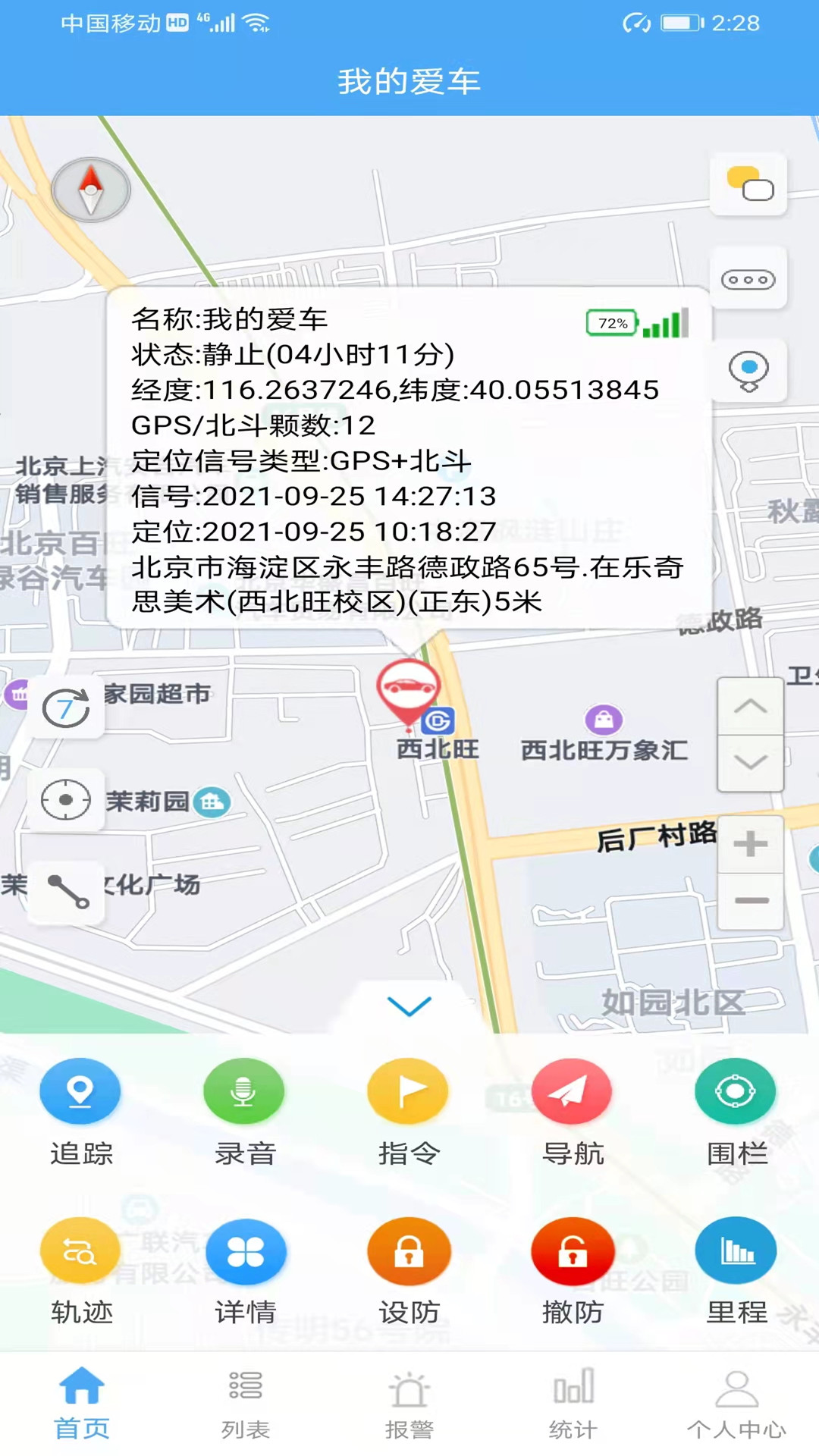
Task: Tap the 指令 command icon
Action: pyautogui.click(x=408, y=1090)
